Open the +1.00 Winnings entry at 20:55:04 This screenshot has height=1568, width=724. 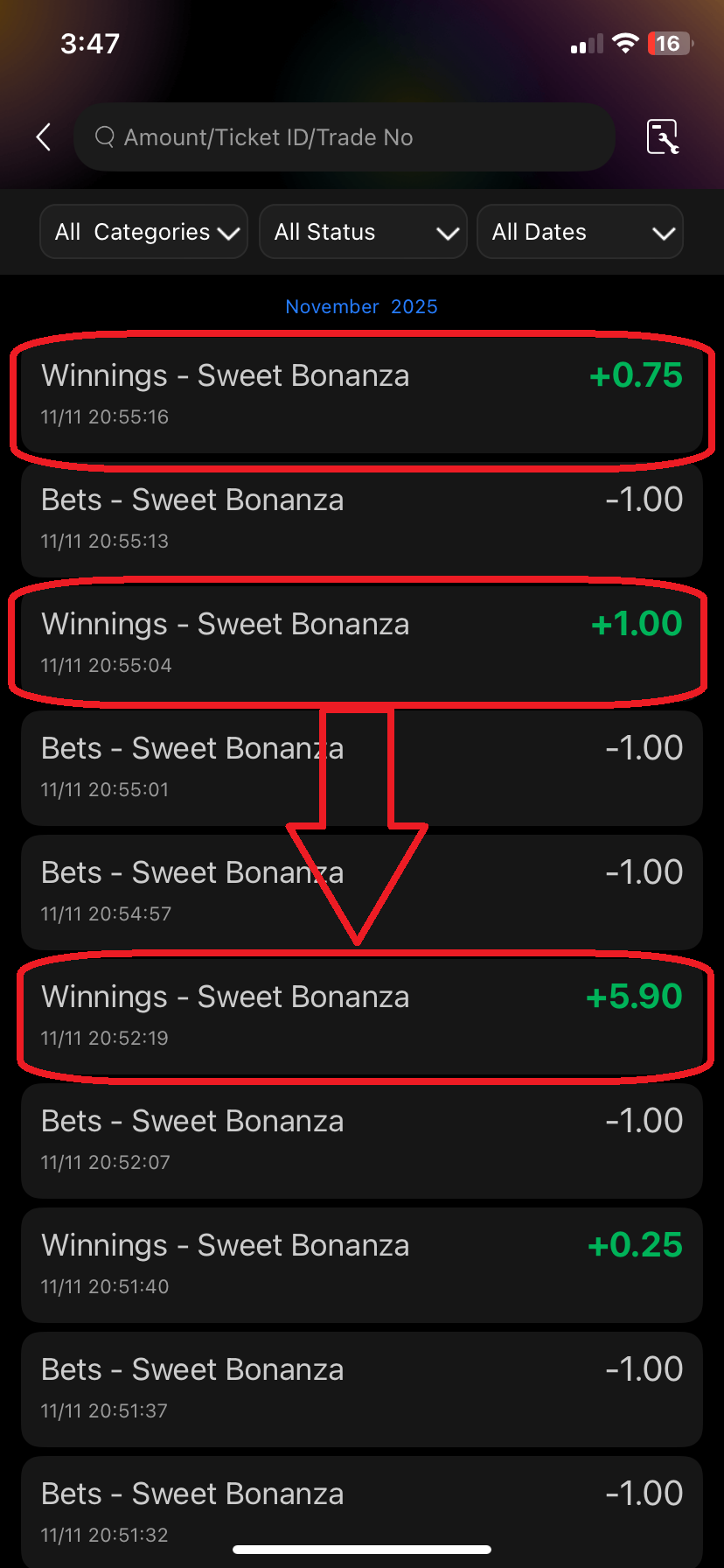click(362, 643)
